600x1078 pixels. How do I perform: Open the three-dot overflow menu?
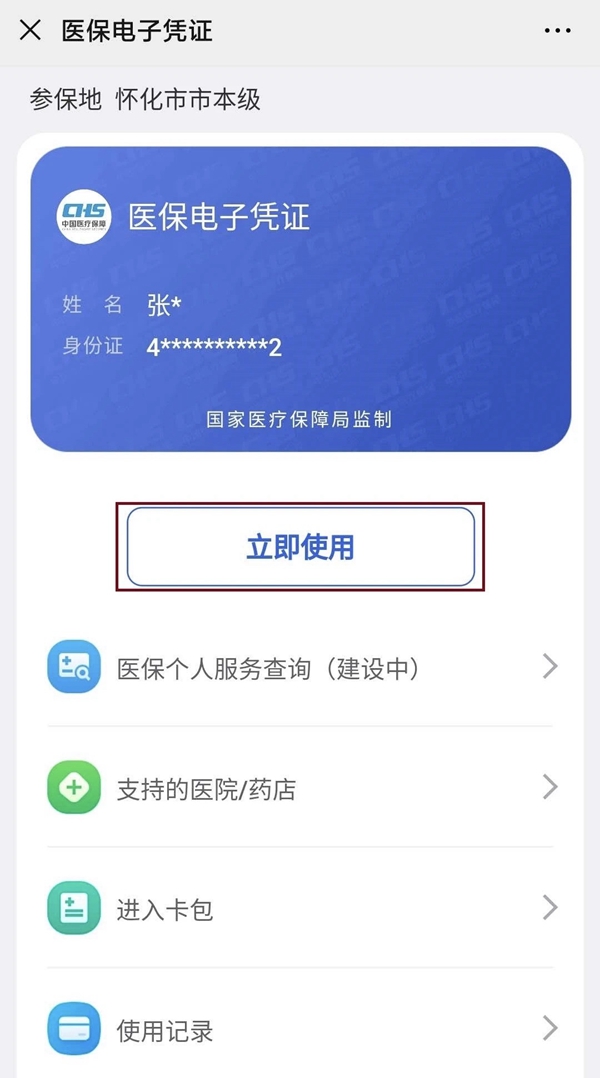(557, 31)
